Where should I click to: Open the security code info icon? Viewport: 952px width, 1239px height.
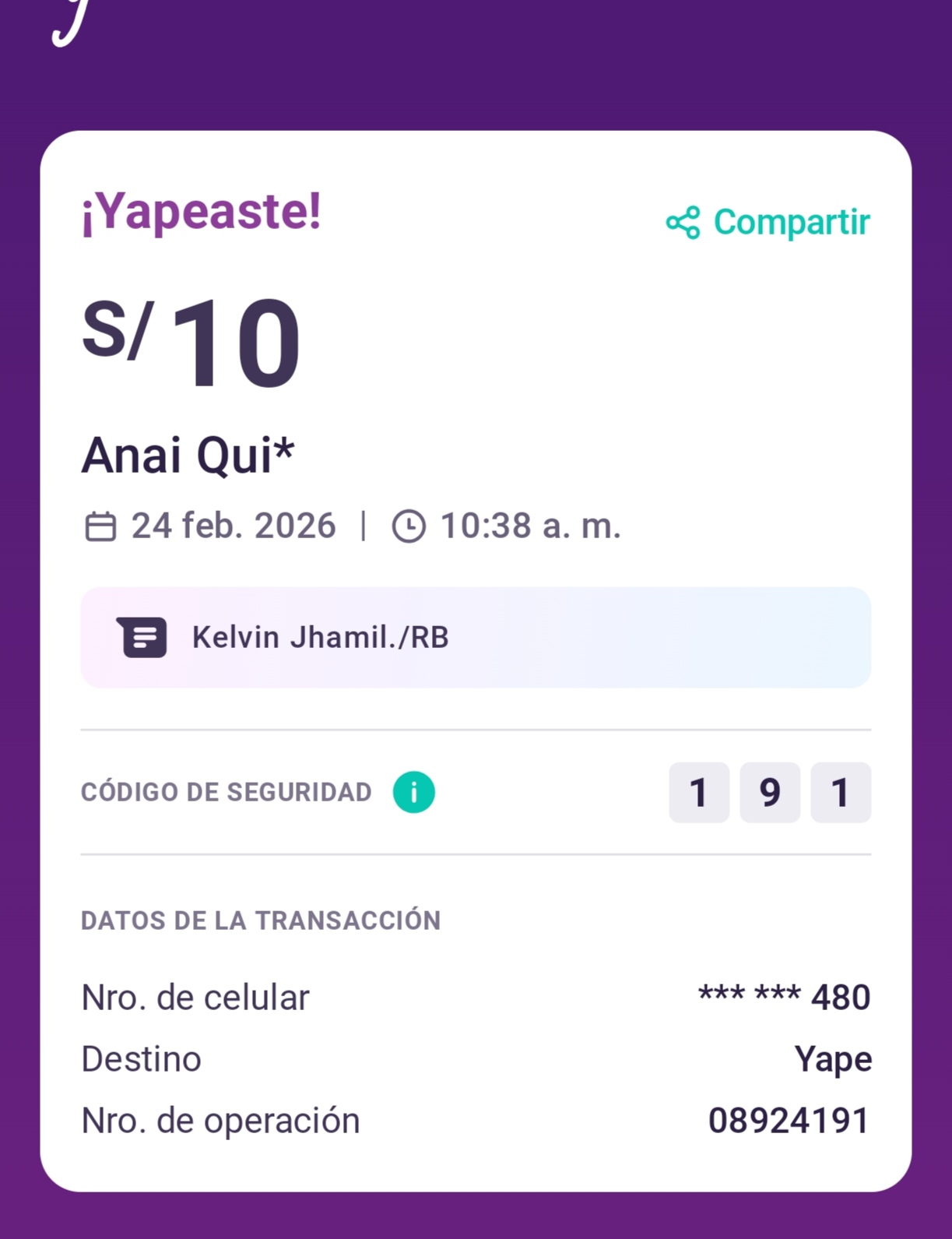[x=413, y=792]
